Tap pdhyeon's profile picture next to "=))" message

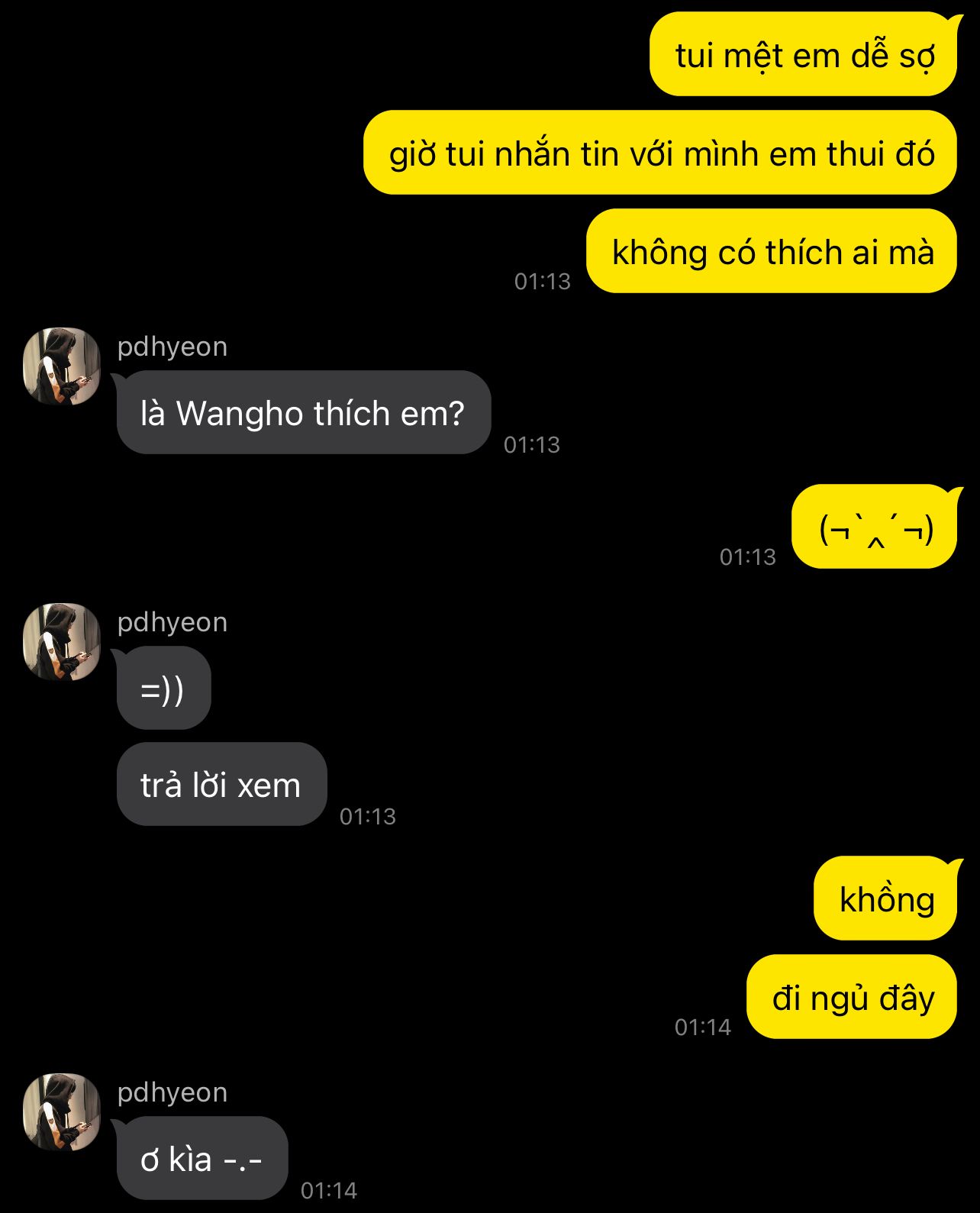(62, 642)
